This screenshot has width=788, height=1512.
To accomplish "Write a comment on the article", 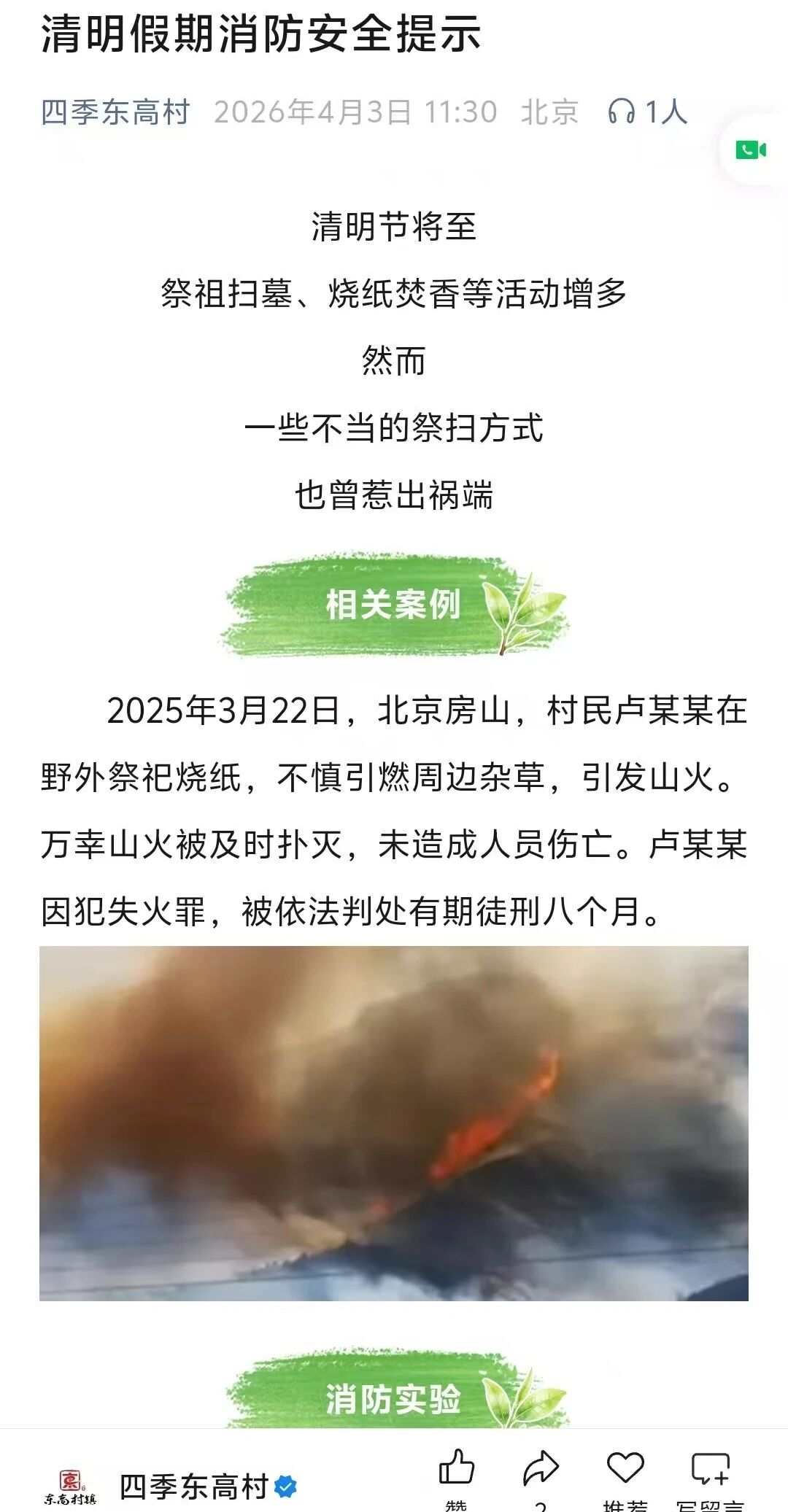I will 710,1468.
